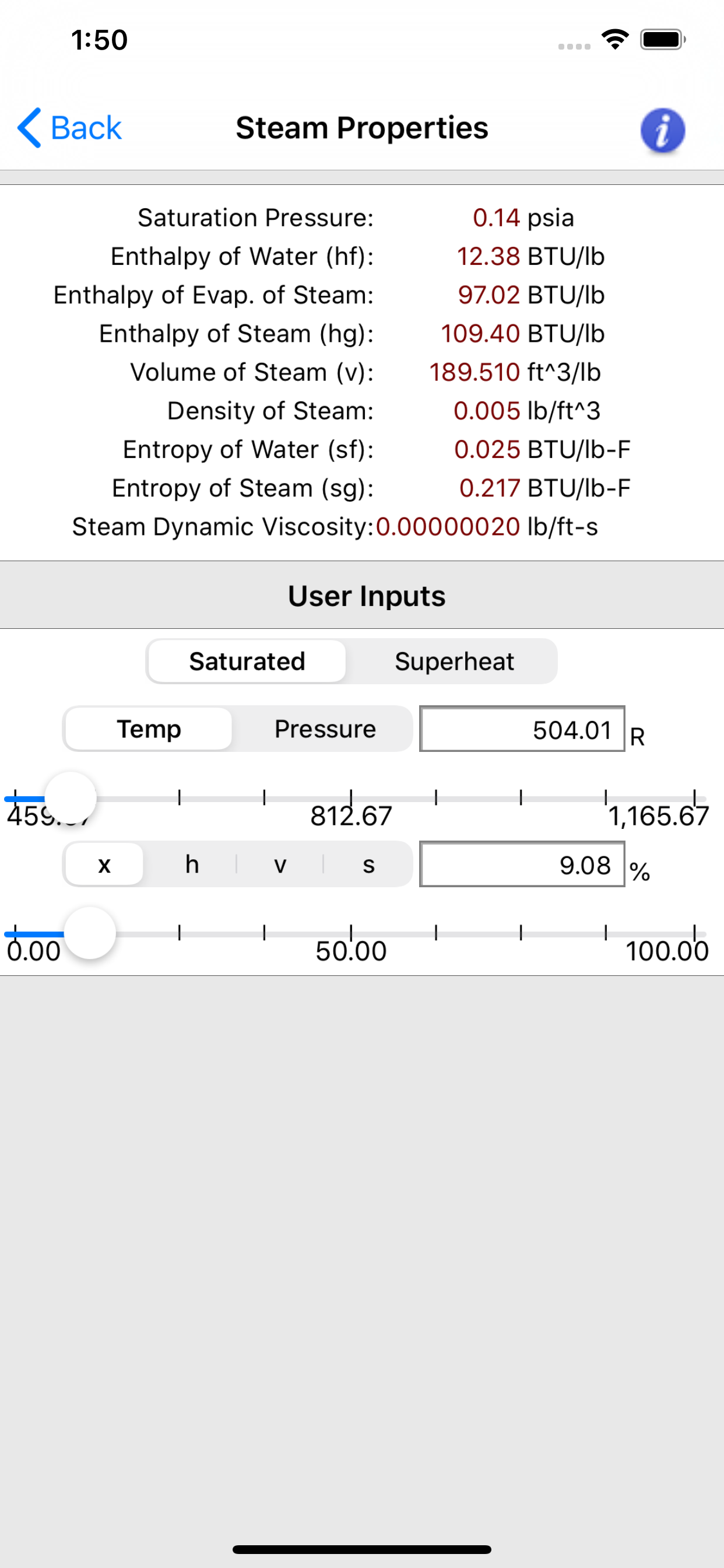The height and width of the screenshot is (1568, 724).
Task: Choose the h enthalpy option
Action: pyautogui.click(x=192, y=864)
